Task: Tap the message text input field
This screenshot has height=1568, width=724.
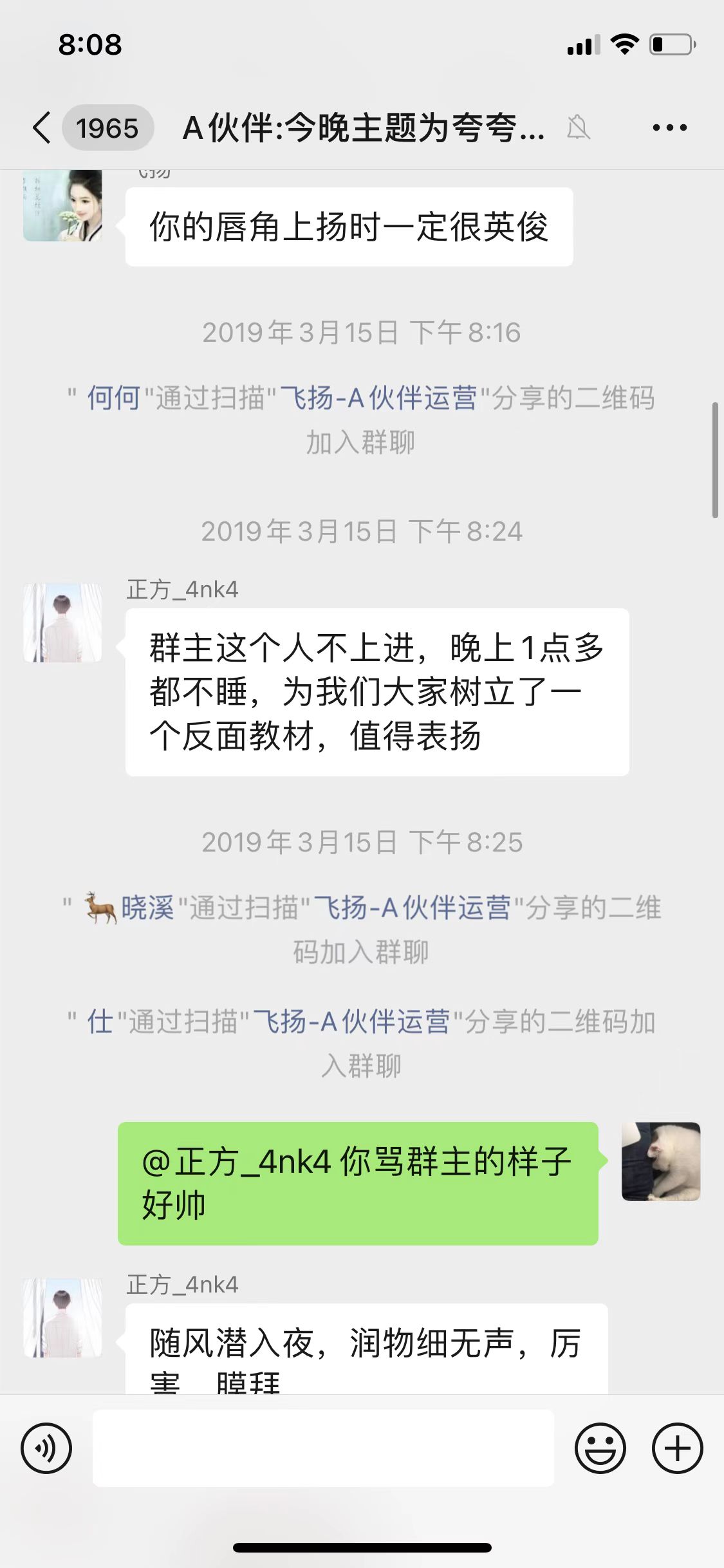Action: click(323, 1448)
